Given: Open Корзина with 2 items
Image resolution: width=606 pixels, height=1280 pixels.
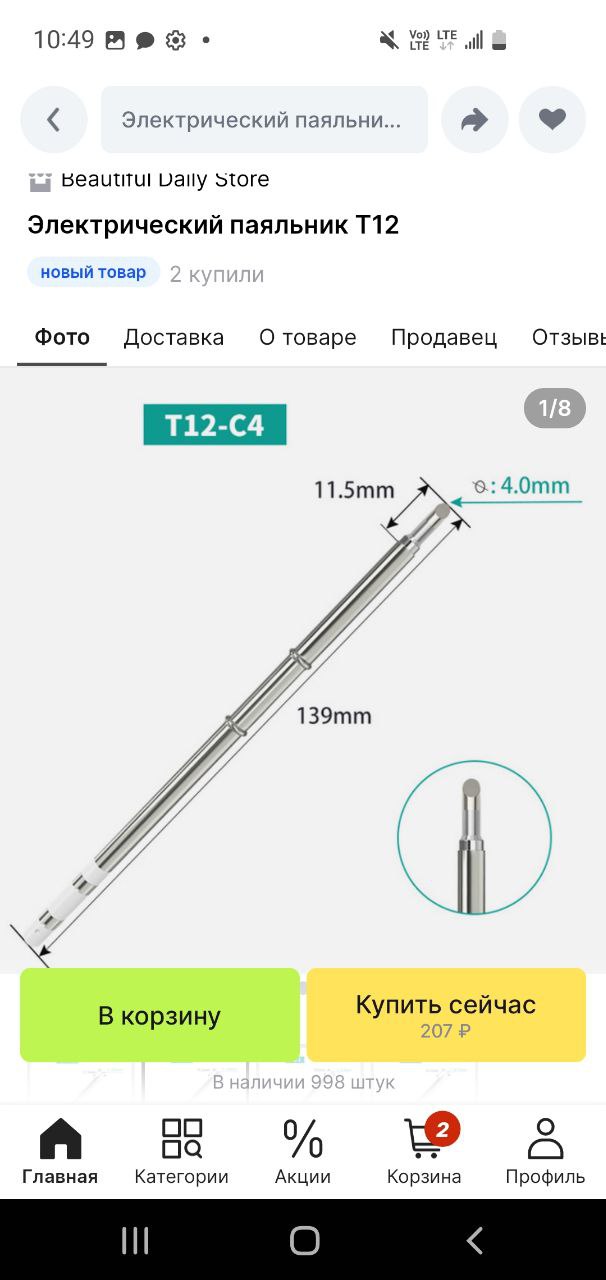Looking at the screenshot, I should [x=424, y=1152].
